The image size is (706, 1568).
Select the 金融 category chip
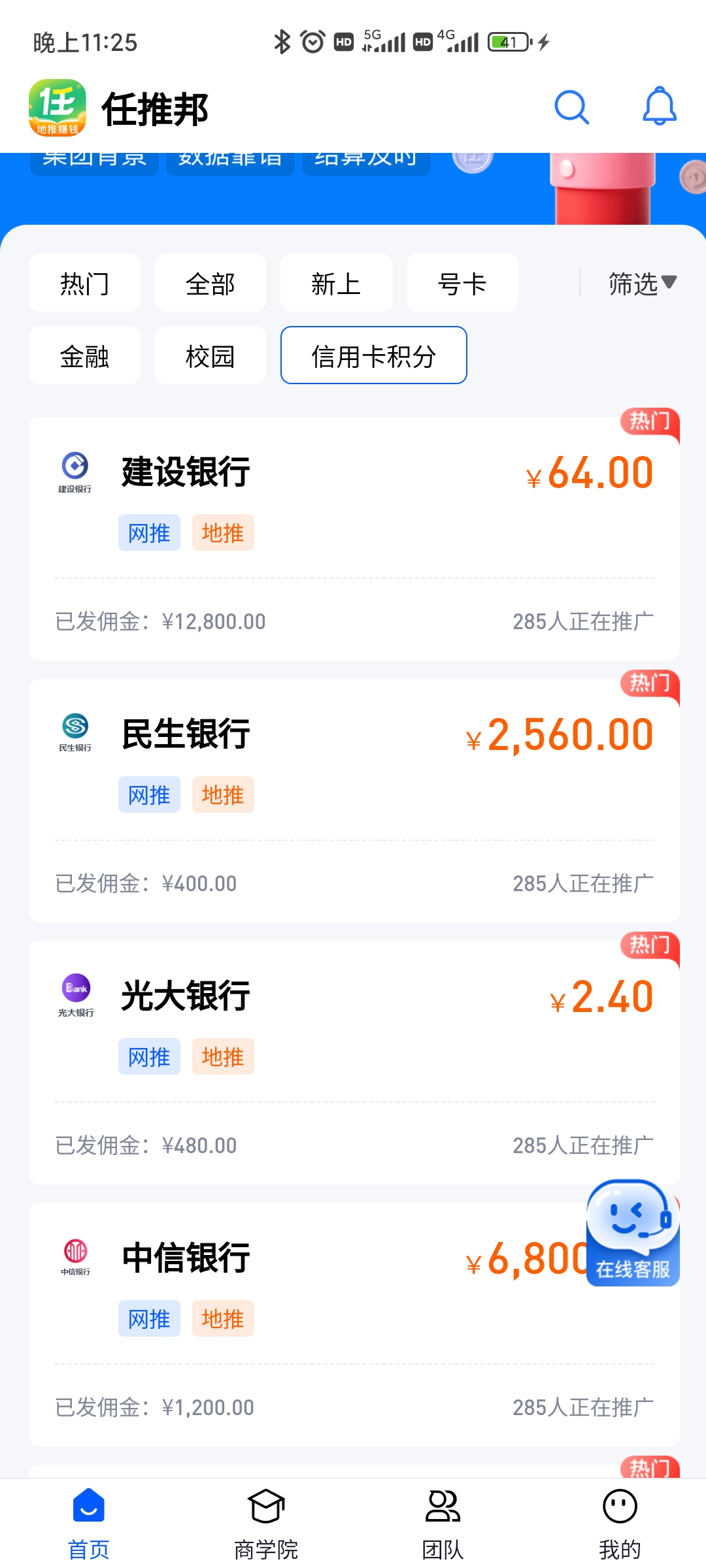(x=84, y=356)
